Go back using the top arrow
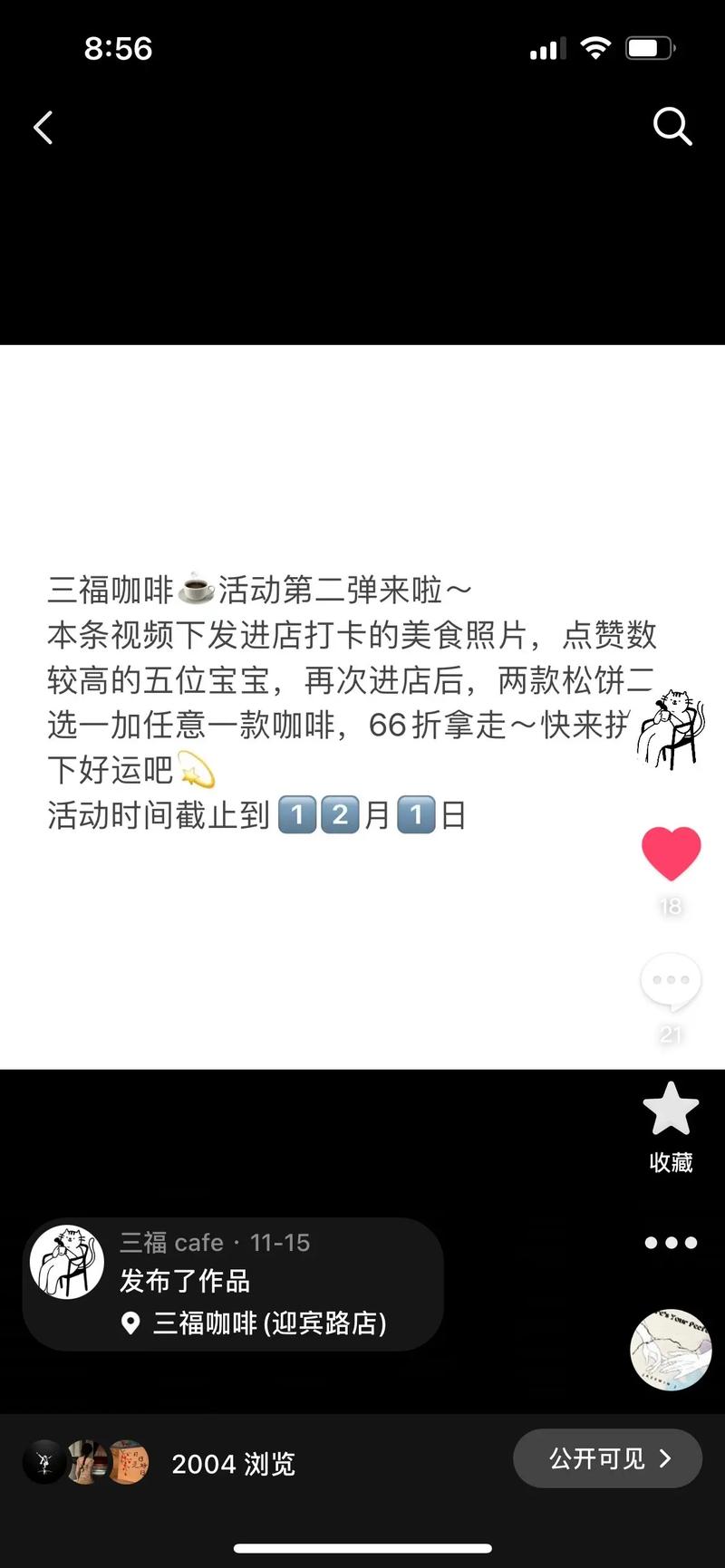The height and width of the screenshot is (1568, 725). click(43, 128)
